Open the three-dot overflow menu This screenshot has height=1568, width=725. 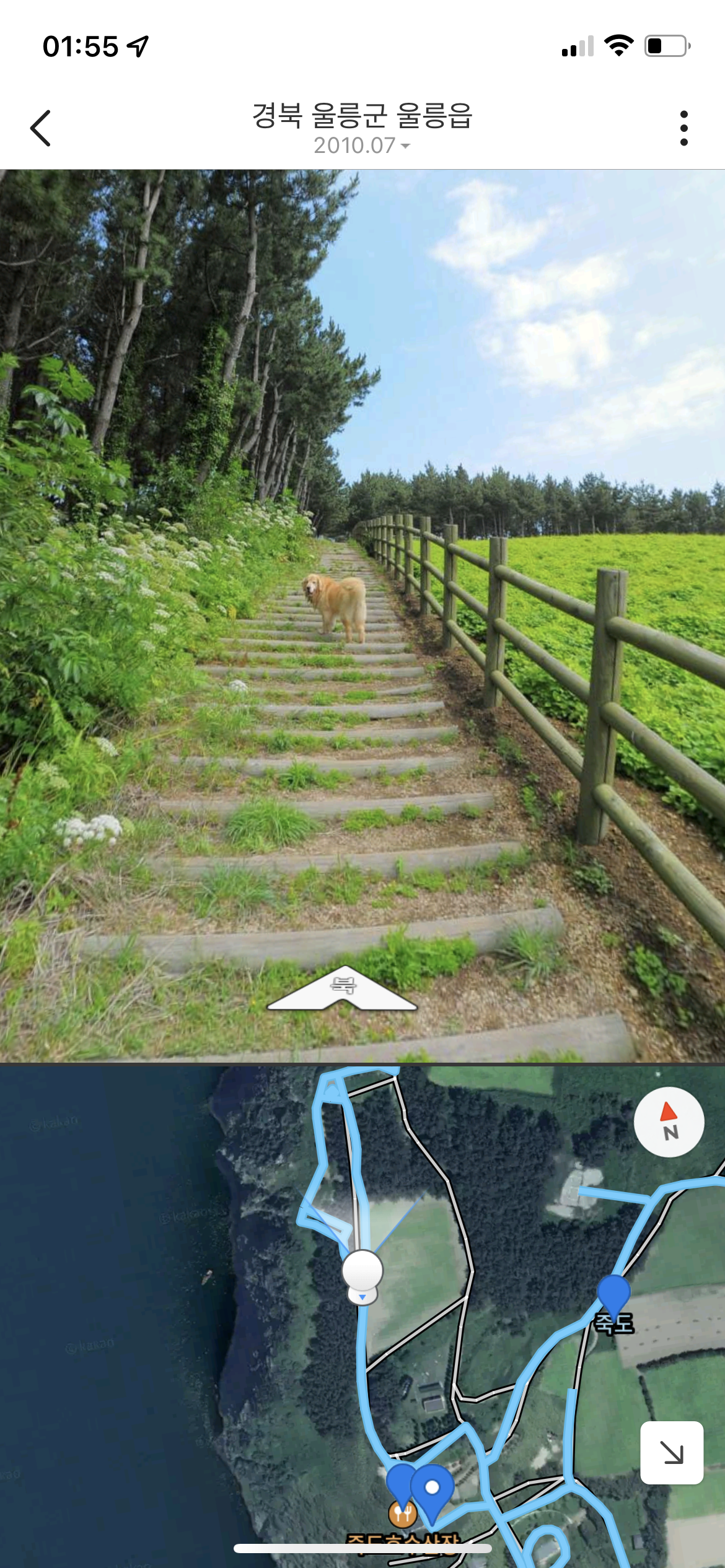point(683,128)
